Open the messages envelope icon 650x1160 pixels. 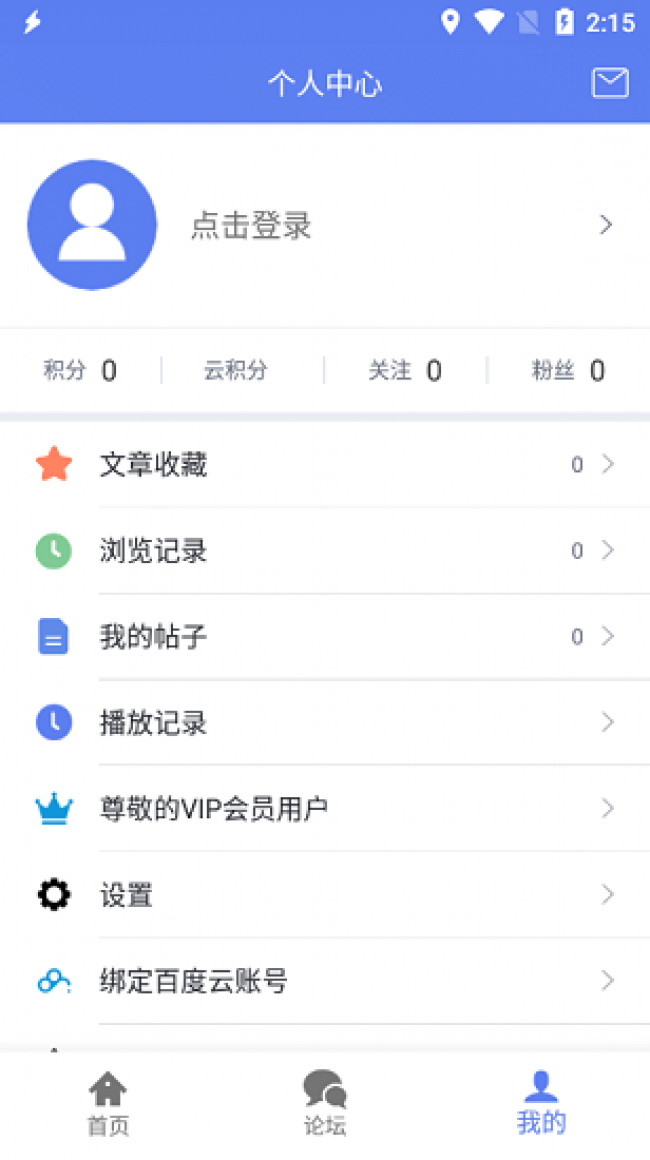610,82
